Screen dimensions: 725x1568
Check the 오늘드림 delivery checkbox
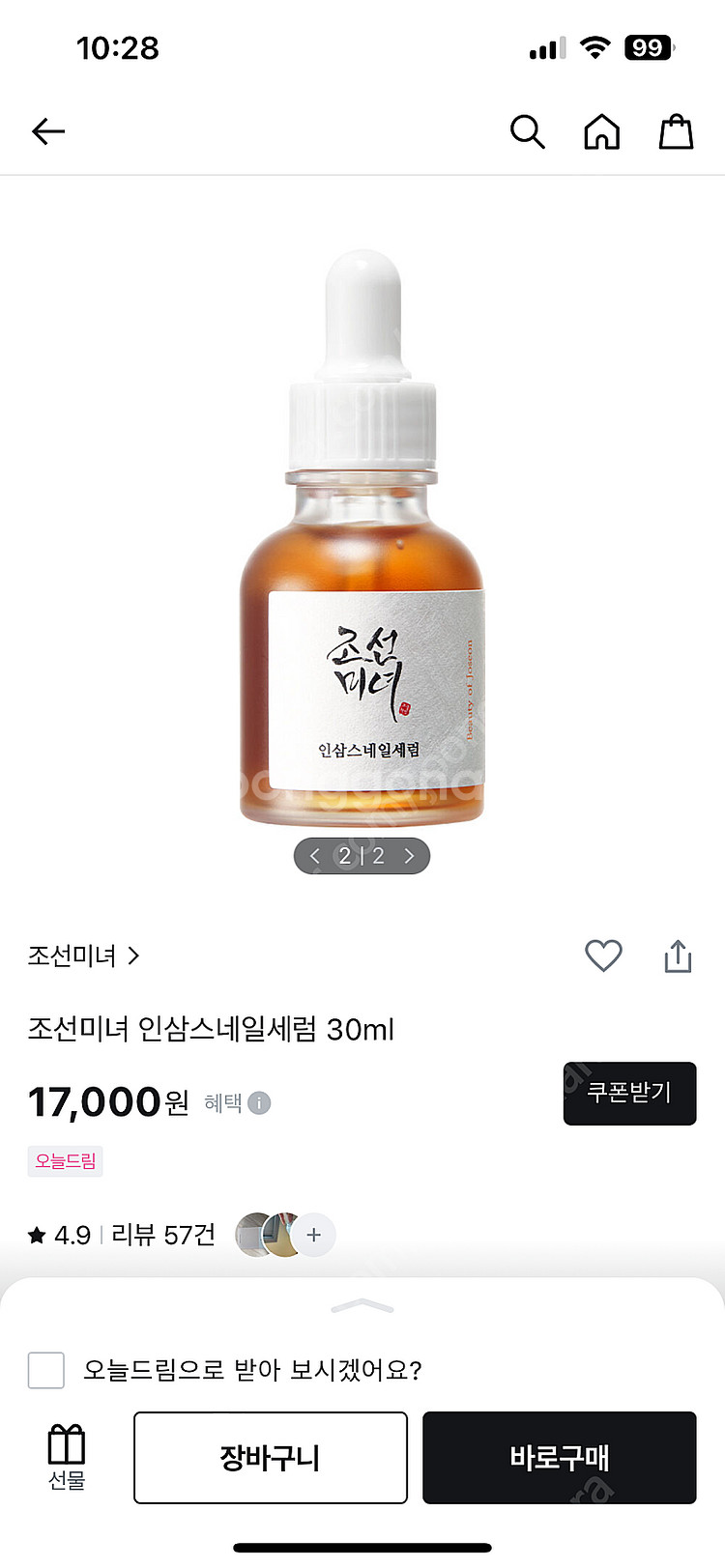coord(46,1370)
